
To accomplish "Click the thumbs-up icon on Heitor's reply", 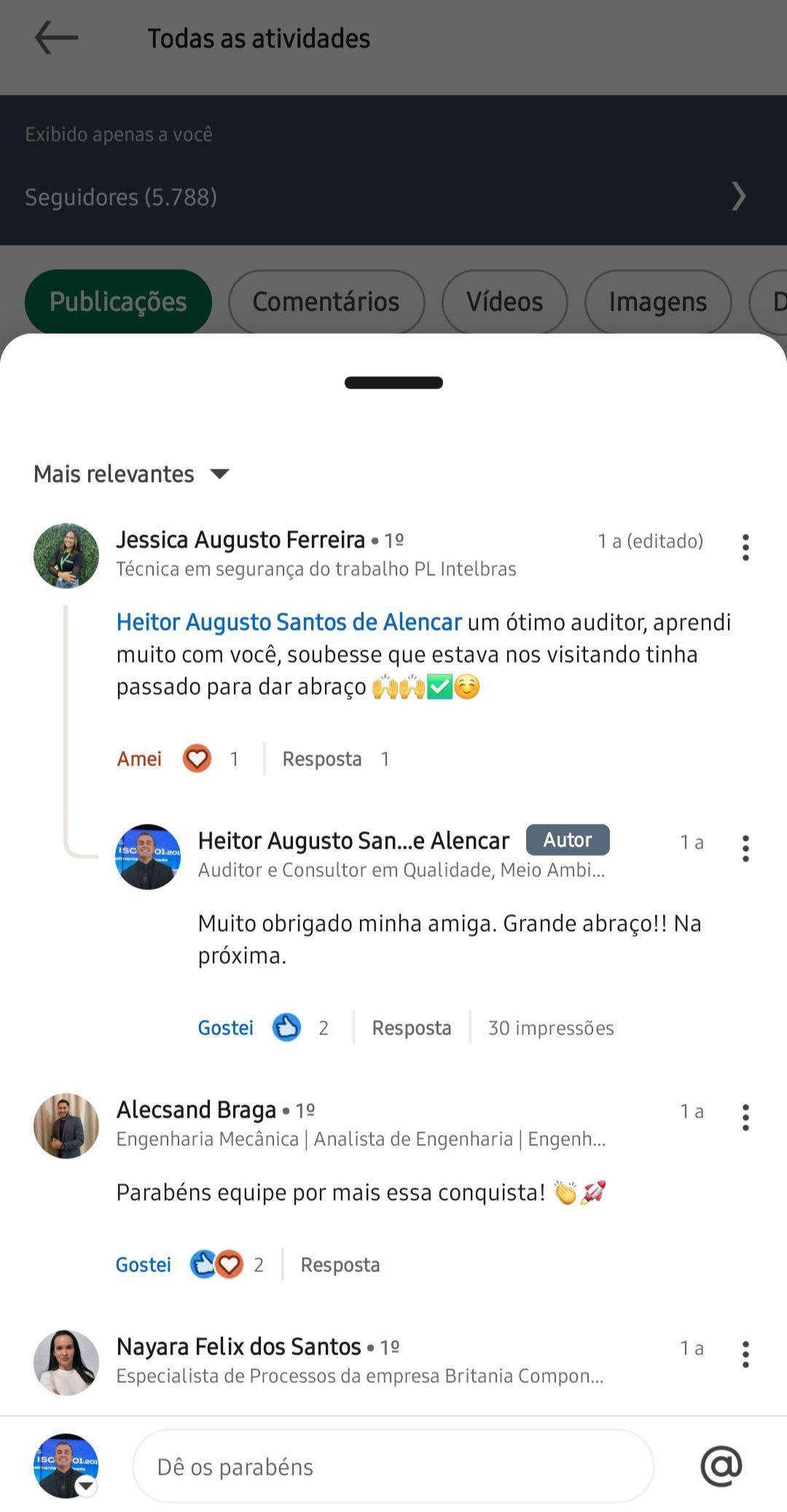I will tap(287, 1027).
